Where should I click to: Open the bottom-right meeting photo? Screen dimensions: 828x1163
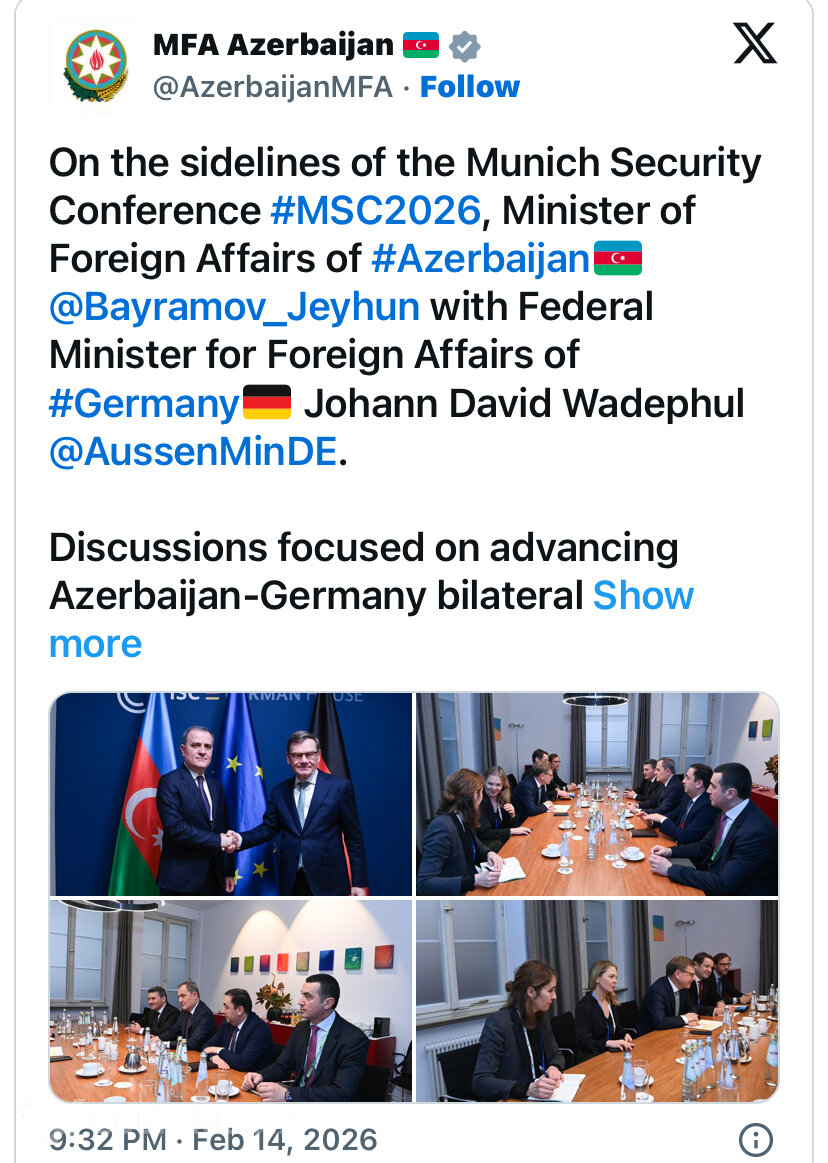[597, 1000]
